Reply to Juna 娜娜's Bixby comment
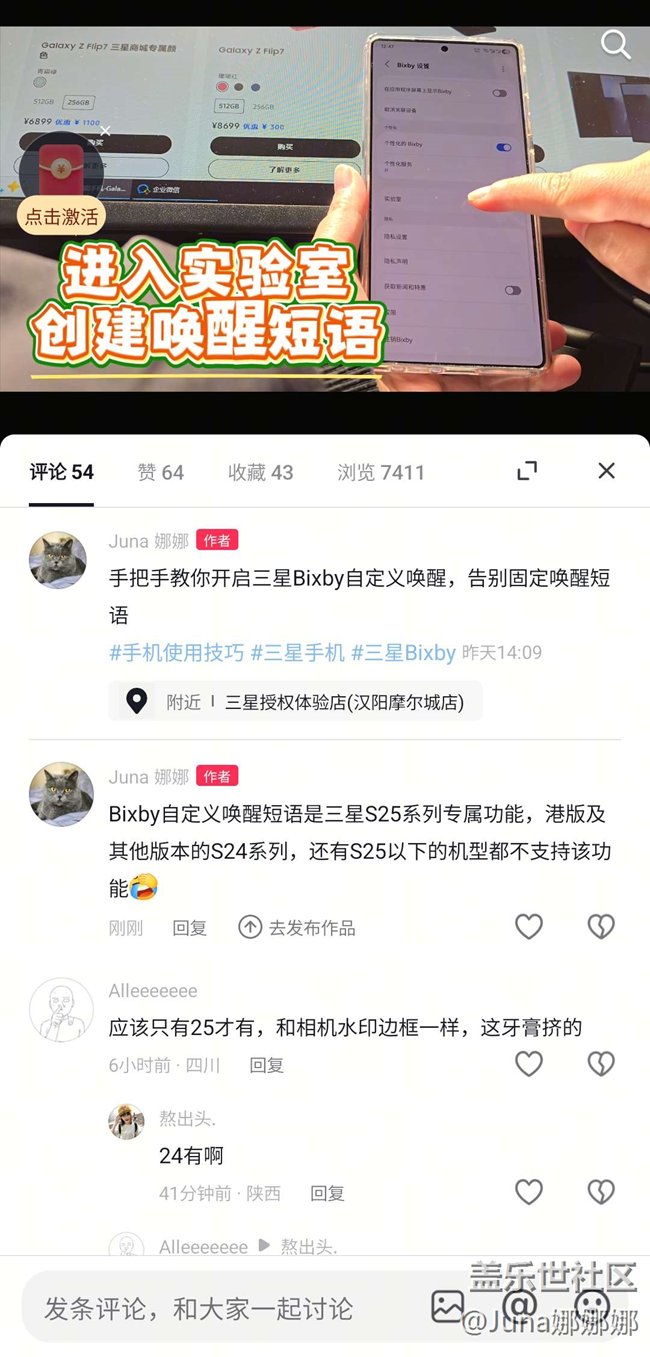The image size is (650, 1357). 189,928
